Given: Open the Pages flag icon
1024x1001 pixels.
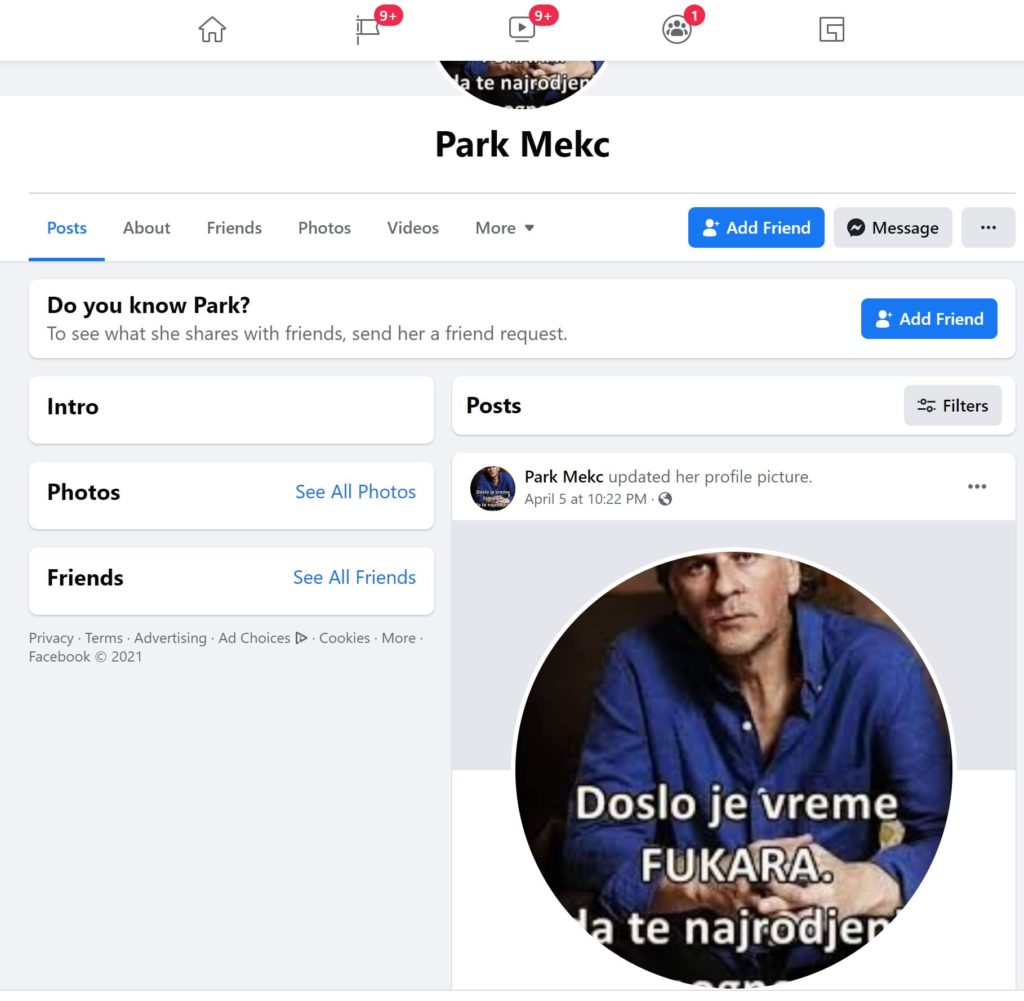Looking at the screenshot, I should point(368,30).
